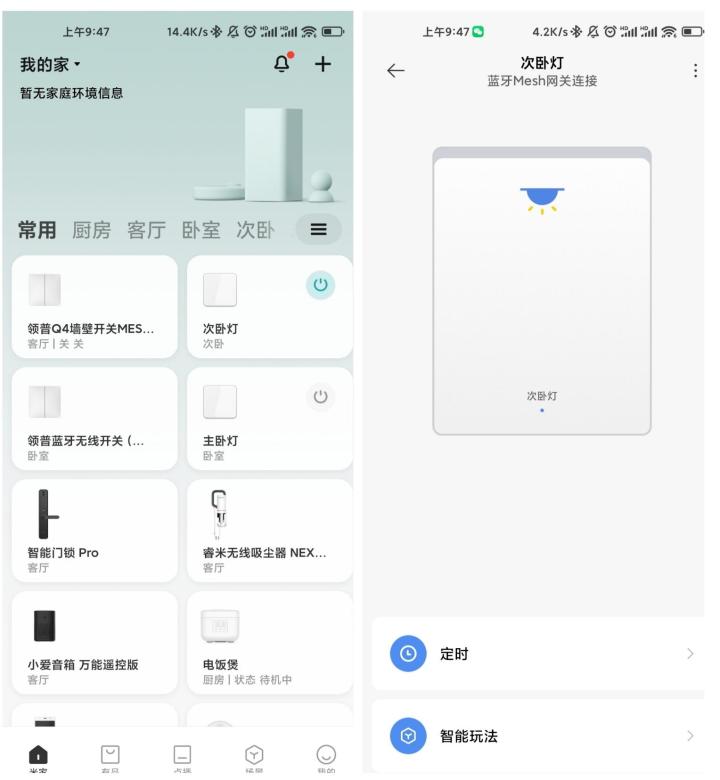Toggle the power button on 主卧灯 card
This screenshot has width=720, height=780.
pyautogui.click(x=320, y=397)
